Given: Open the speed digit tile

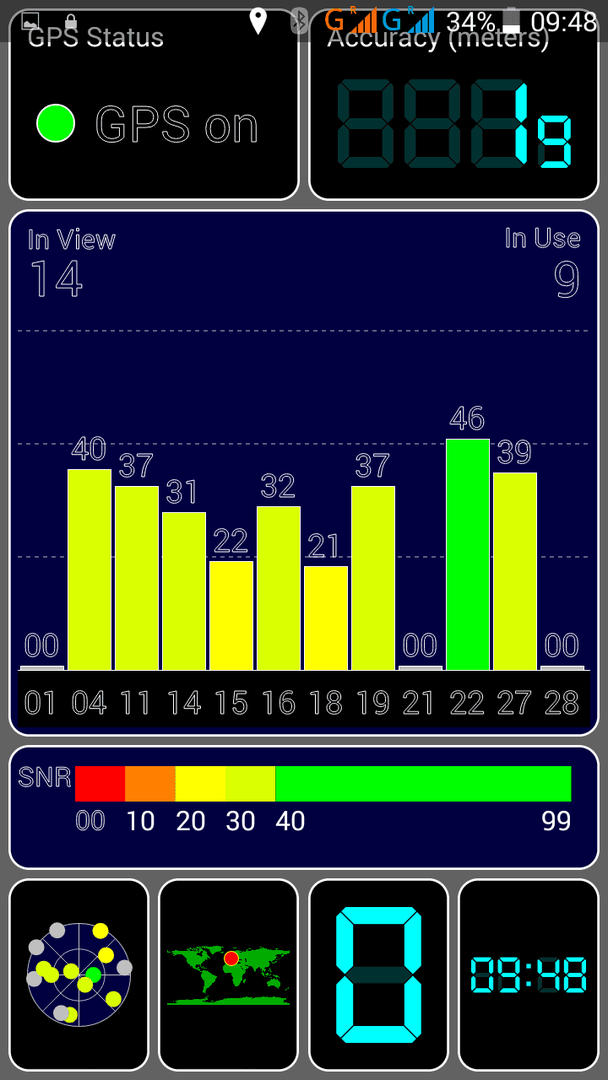Looking at the screenshot, I should (379, 975).
